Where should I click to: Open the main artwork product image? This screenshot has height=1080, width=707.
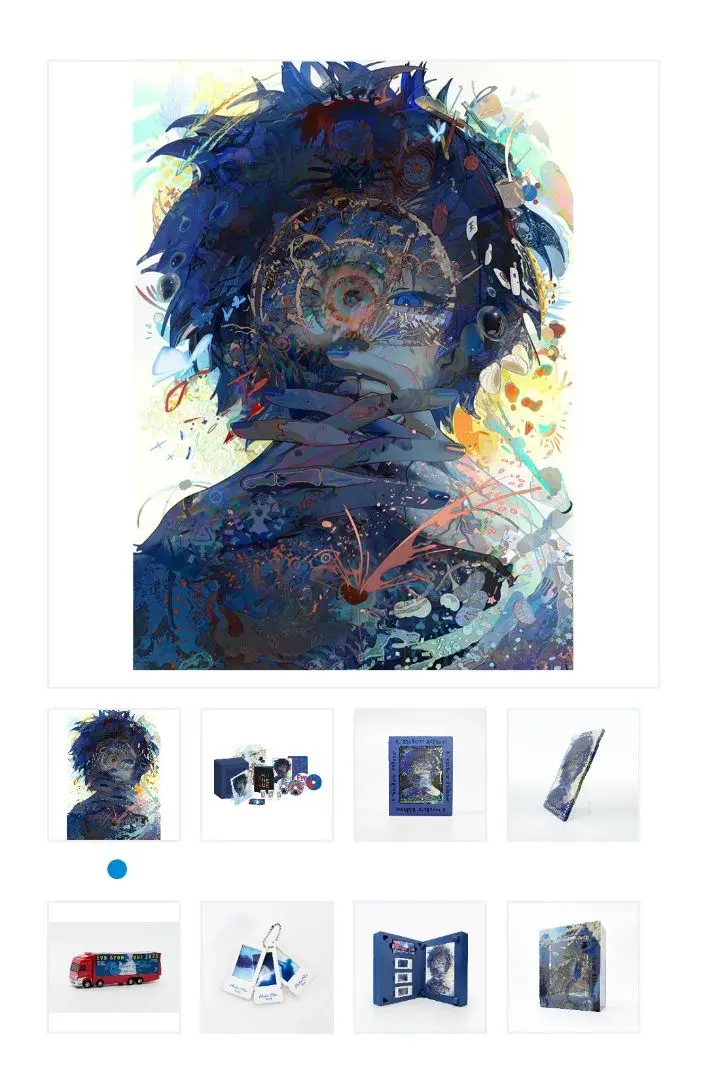pos(353,373)
